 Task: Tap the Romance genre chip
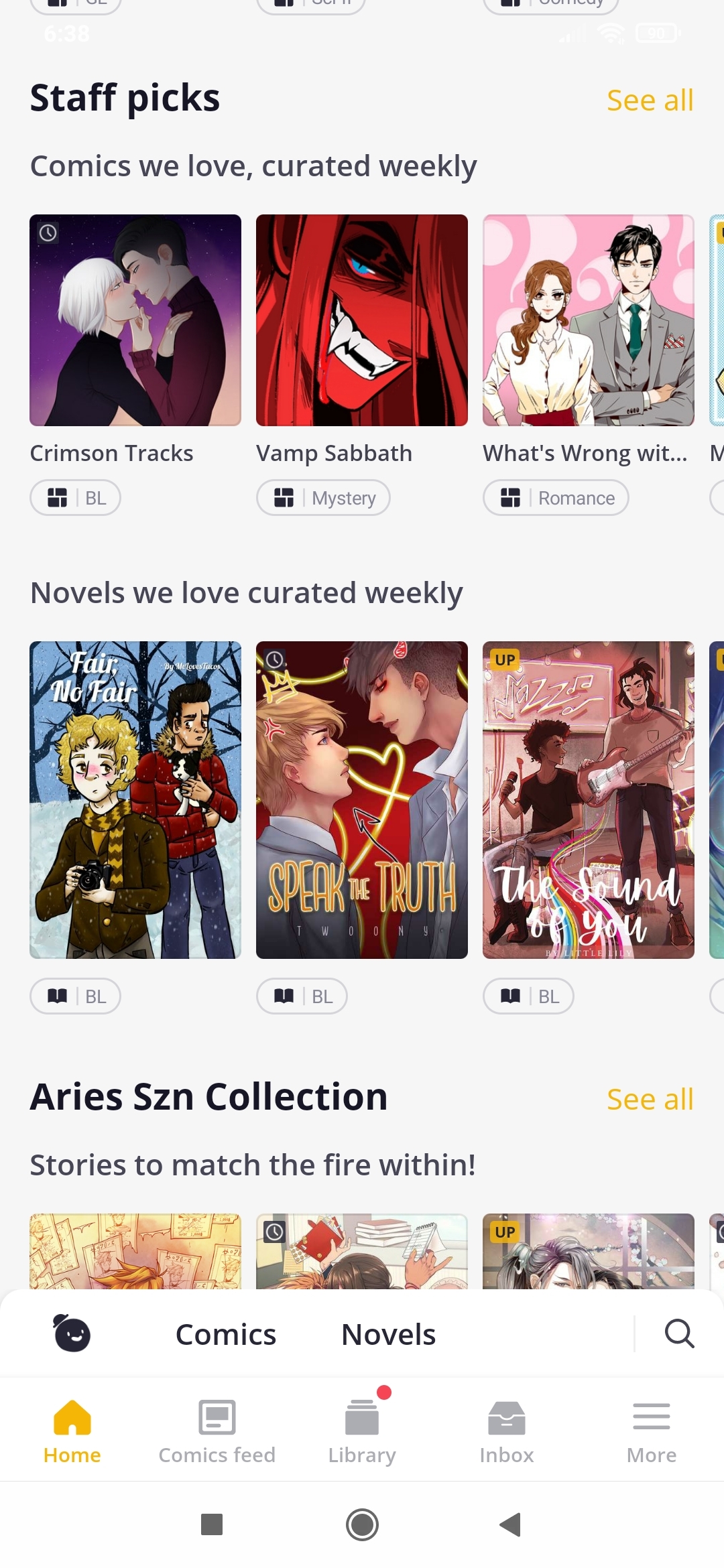click(556, 498)
